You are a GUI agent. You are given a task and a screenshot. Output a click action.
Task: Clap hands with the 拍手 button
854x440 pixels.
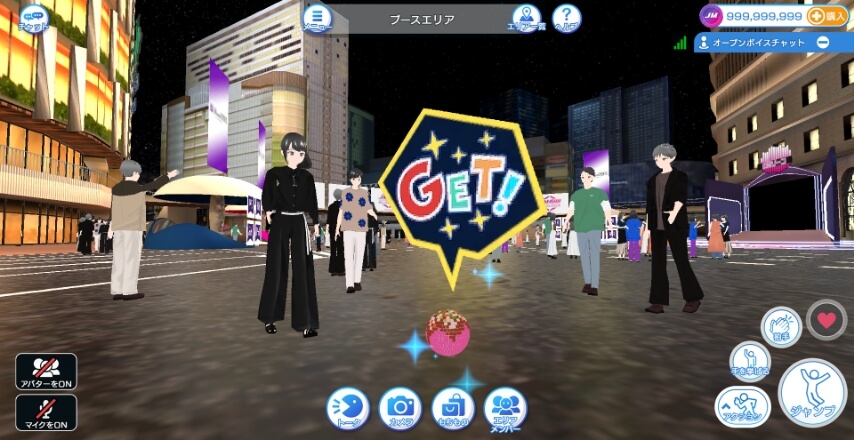tap(781, 327)
